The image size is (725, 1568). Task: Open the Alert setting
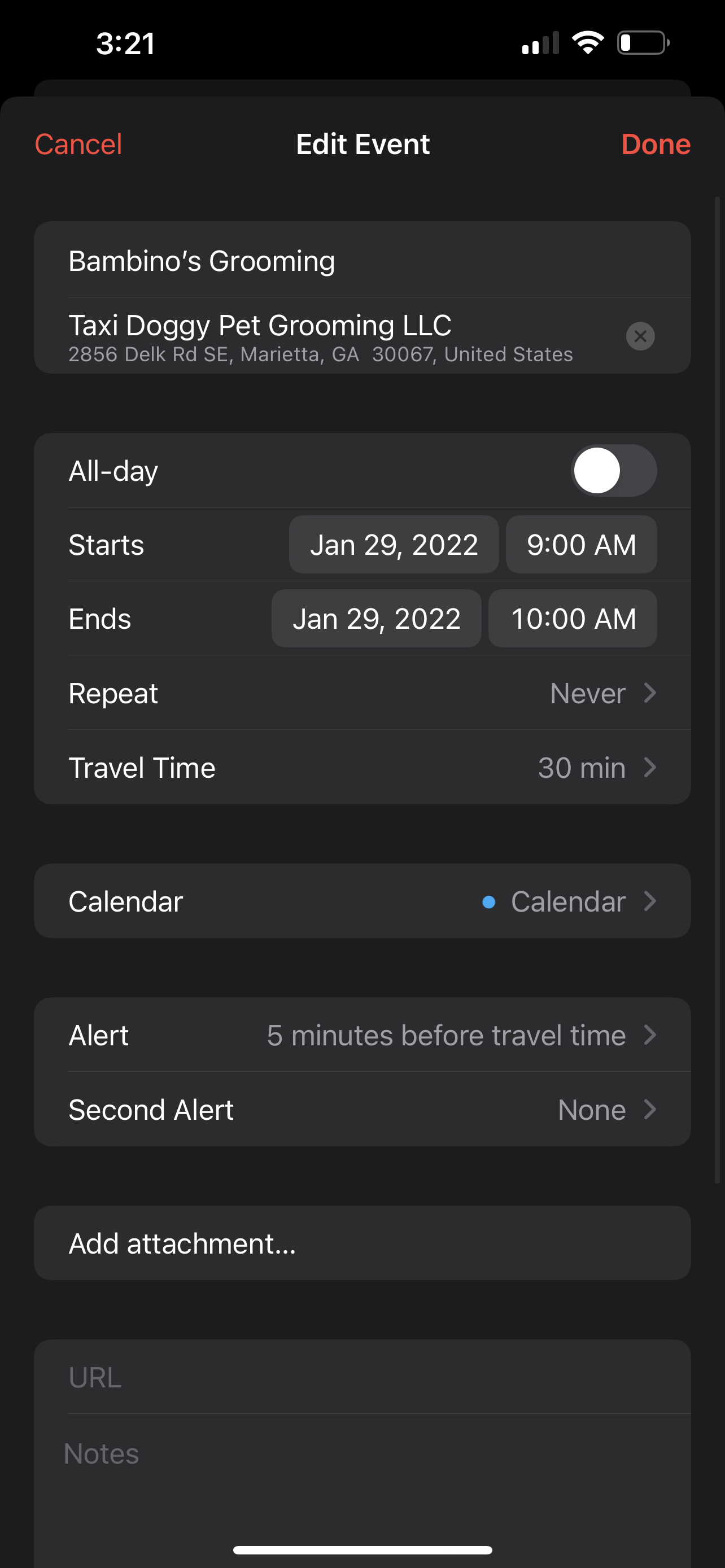[362, 1035]
